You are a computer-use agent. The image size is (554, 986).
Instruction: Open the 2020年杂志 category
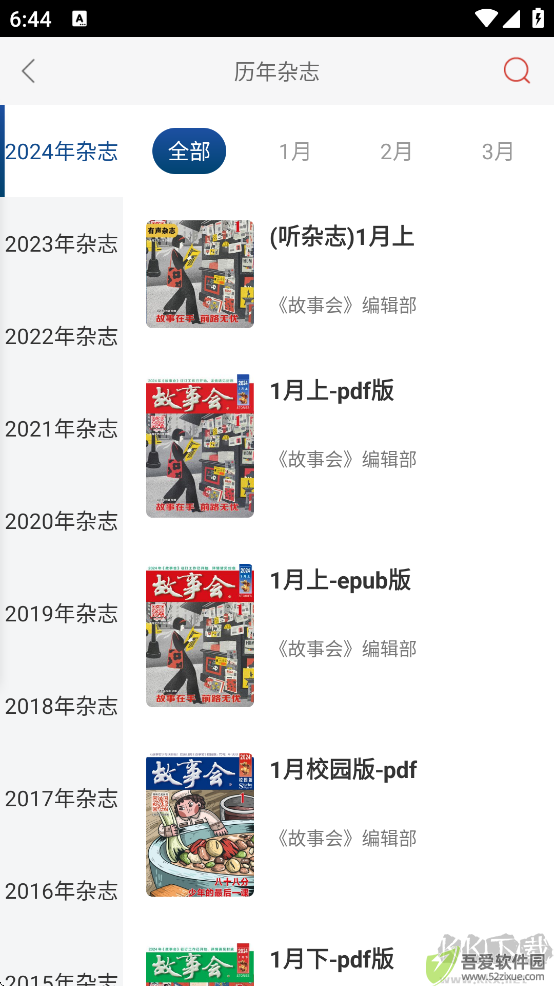[62, 521]
